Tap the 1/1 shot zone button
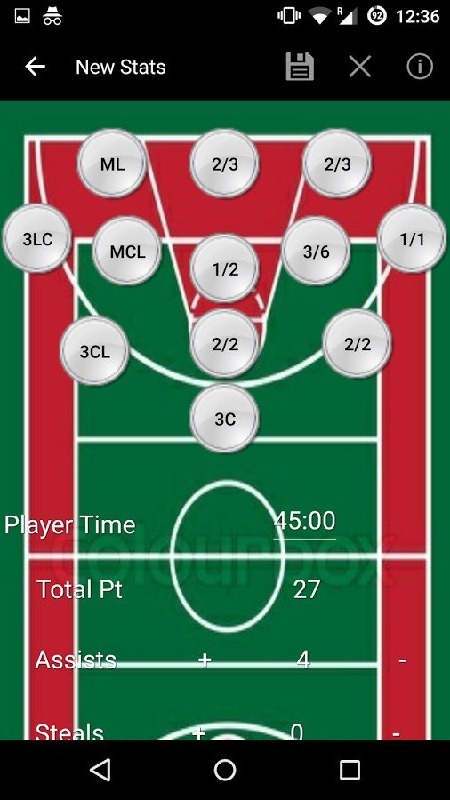Viewport: 450px width, 800px height. [x=412, y=239]
